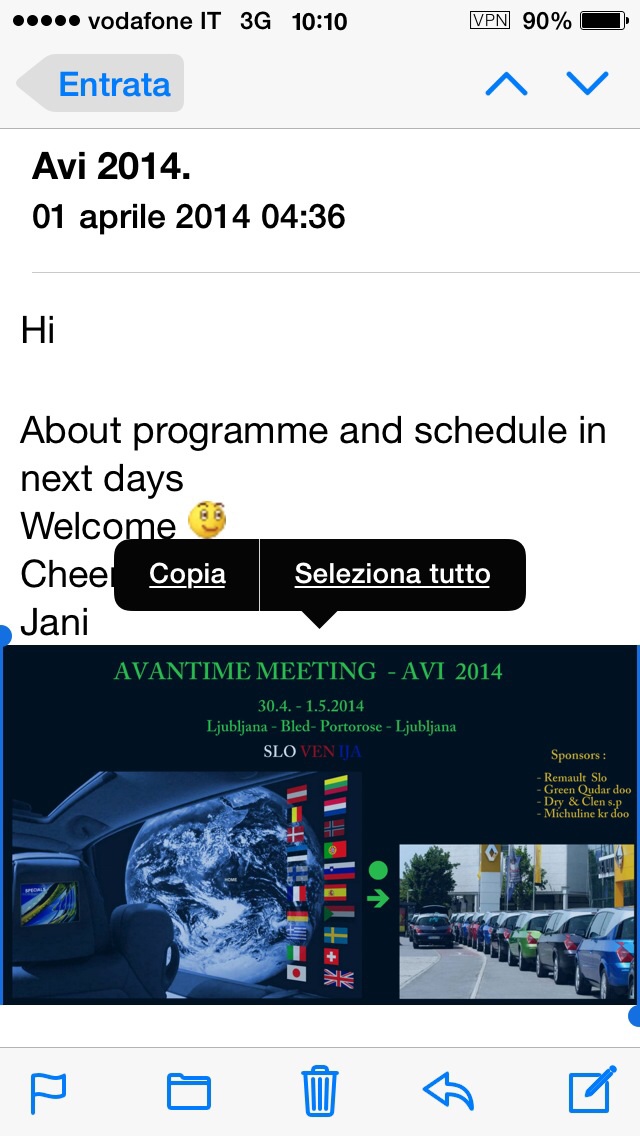Show the next message with down arrow
The width and height of the screenshot is (640, 1136).
[x=587, y=84]
